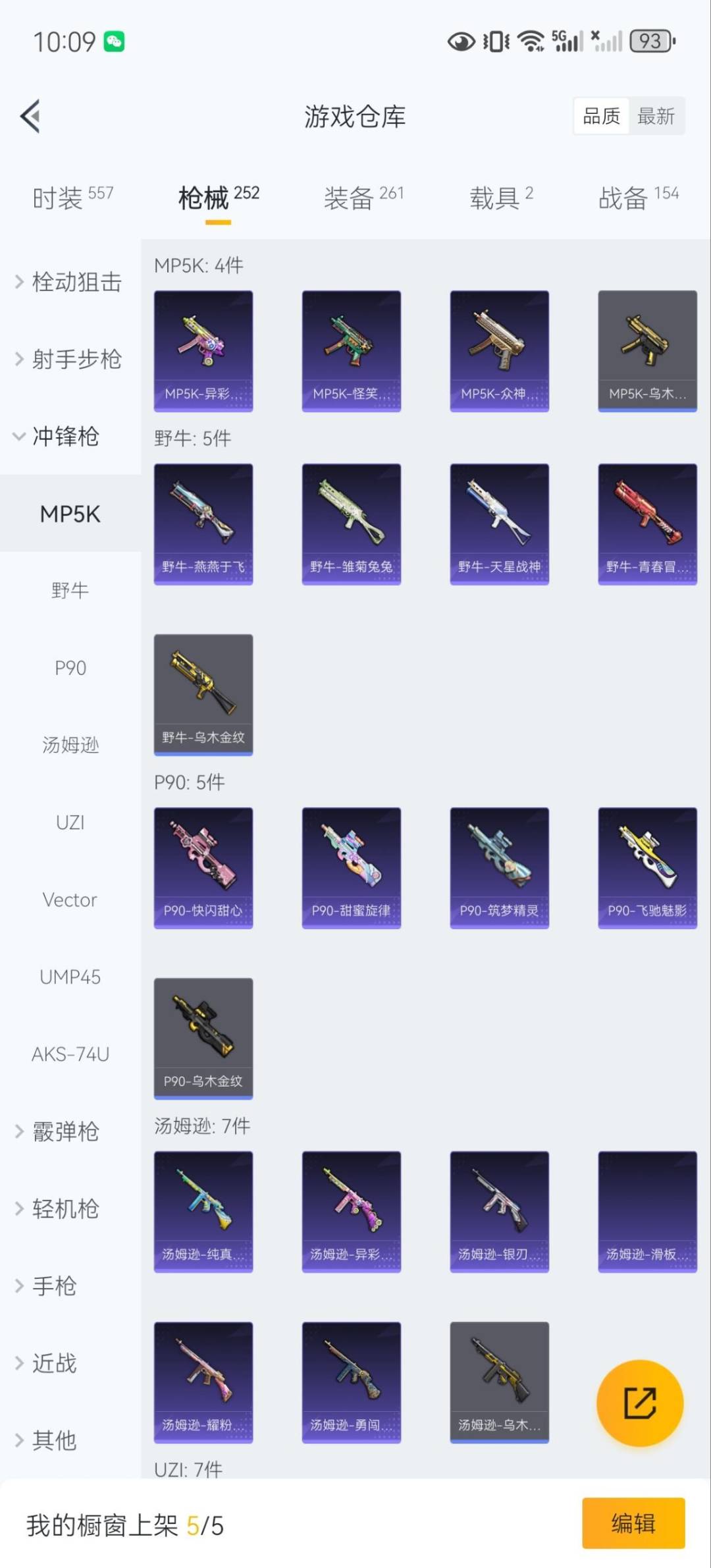The height and width of the screenshot is (1568, 711).
Task: Tap the orange share floating button
Action: (639, 1403)
